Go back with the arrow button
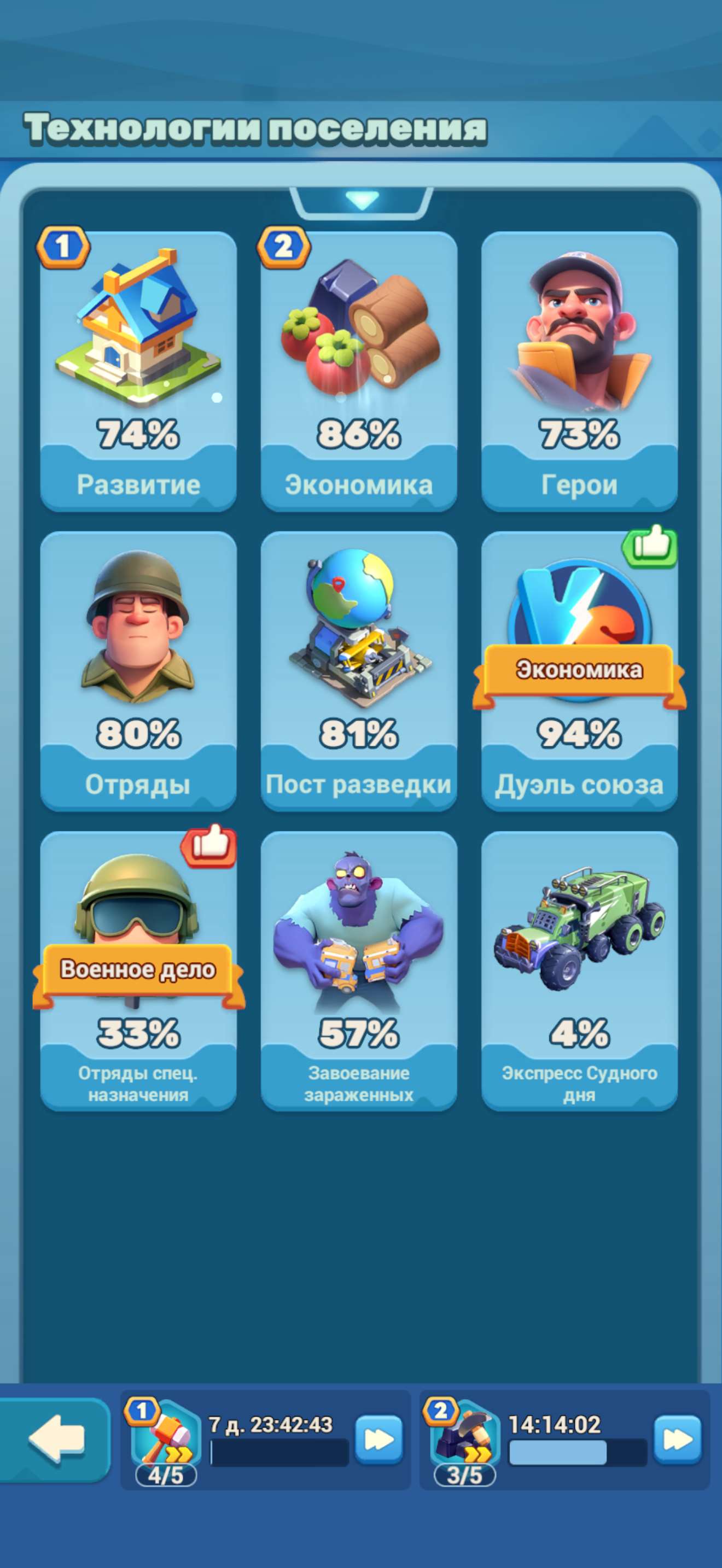722x1568 pixels. tap(56, 1439)
